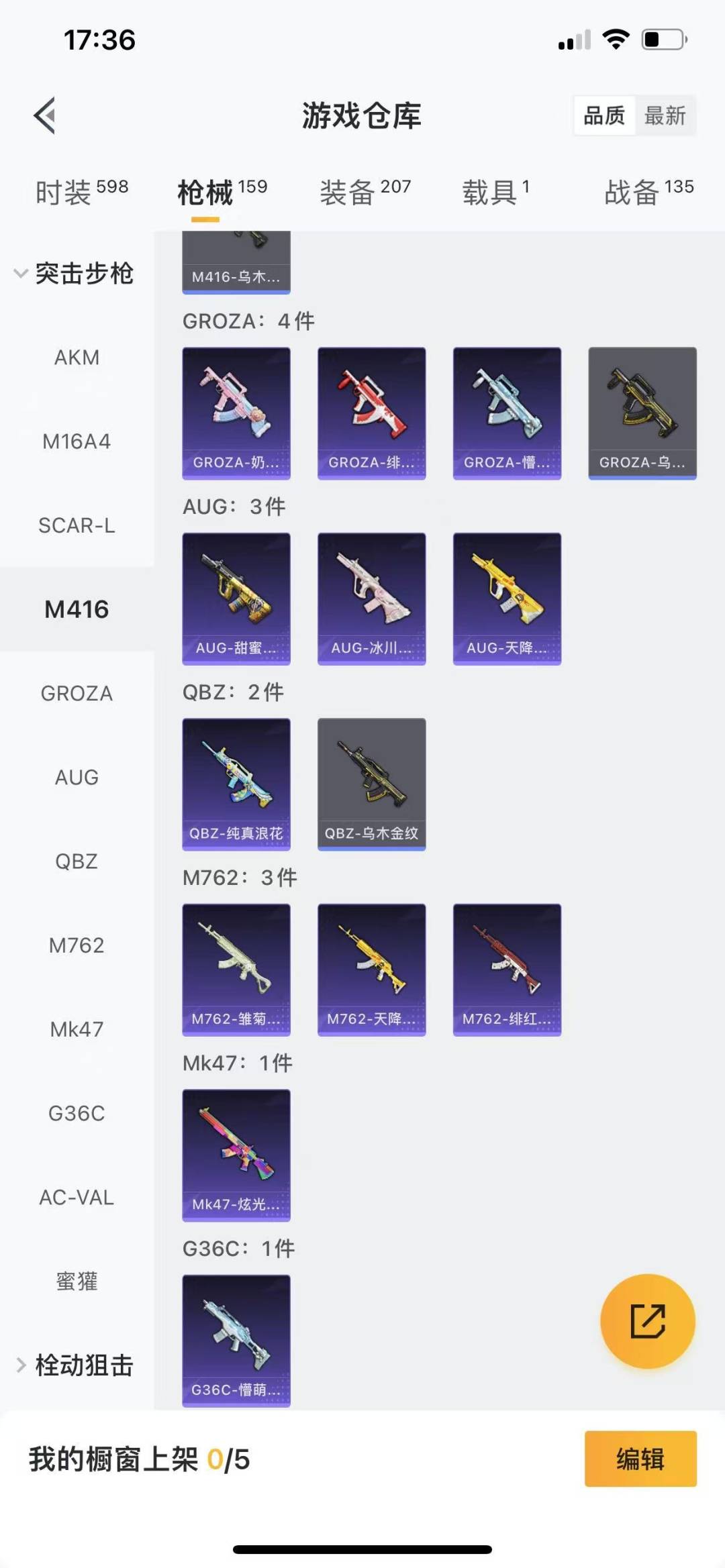Tap the 编辑 button
725x1568 pixels.
click(x=640, y=1459)
